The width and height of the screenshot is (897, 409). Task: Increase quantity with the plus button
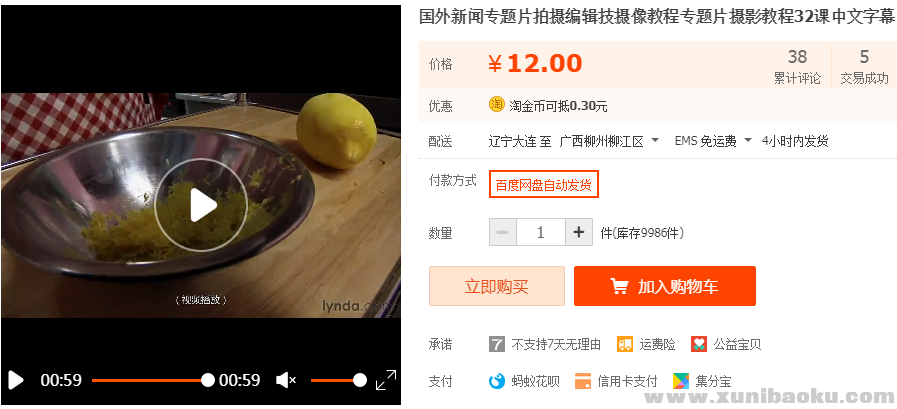tap(579, 233)
